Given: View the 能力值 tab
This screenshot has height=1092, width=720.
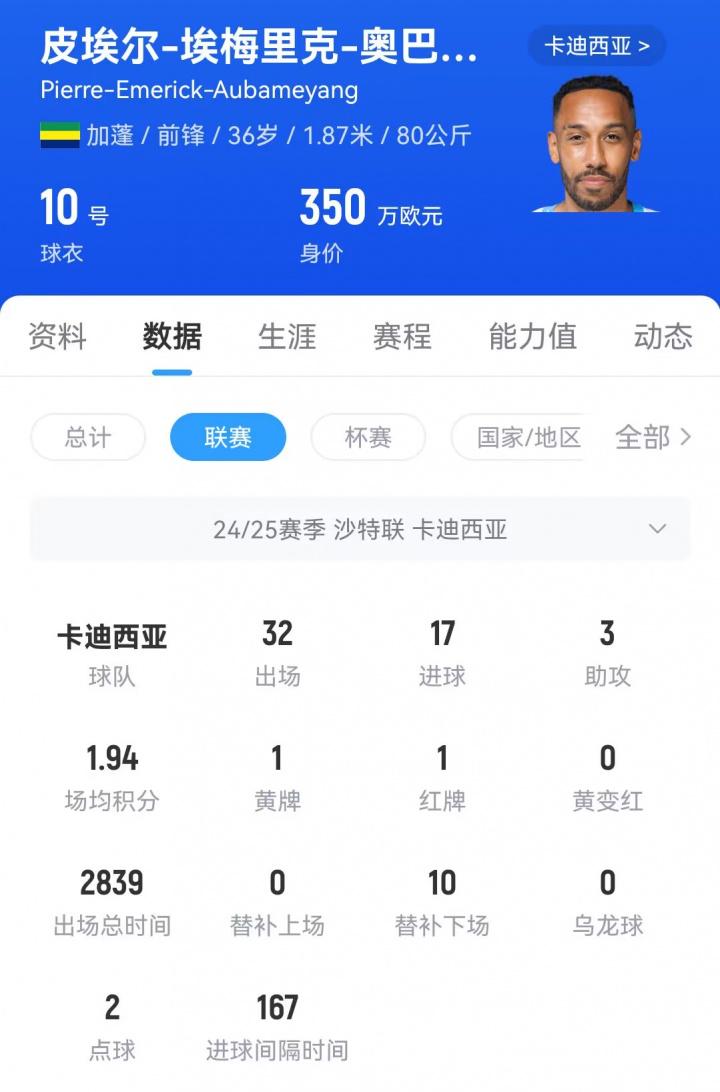Looking at the screenshot, I should pos(532,337).
